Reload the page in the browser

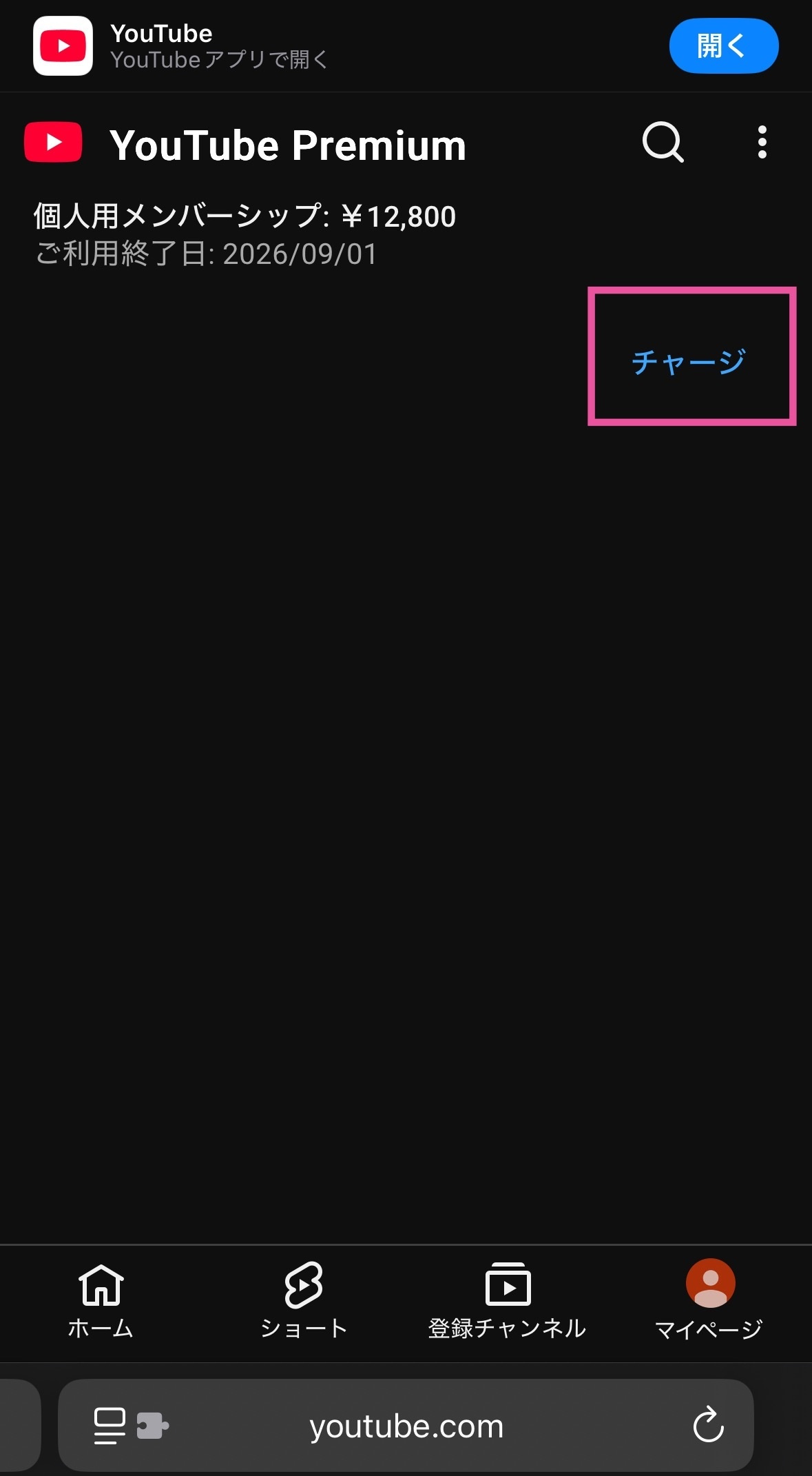pyautogui.click(x=709, y=1425)
